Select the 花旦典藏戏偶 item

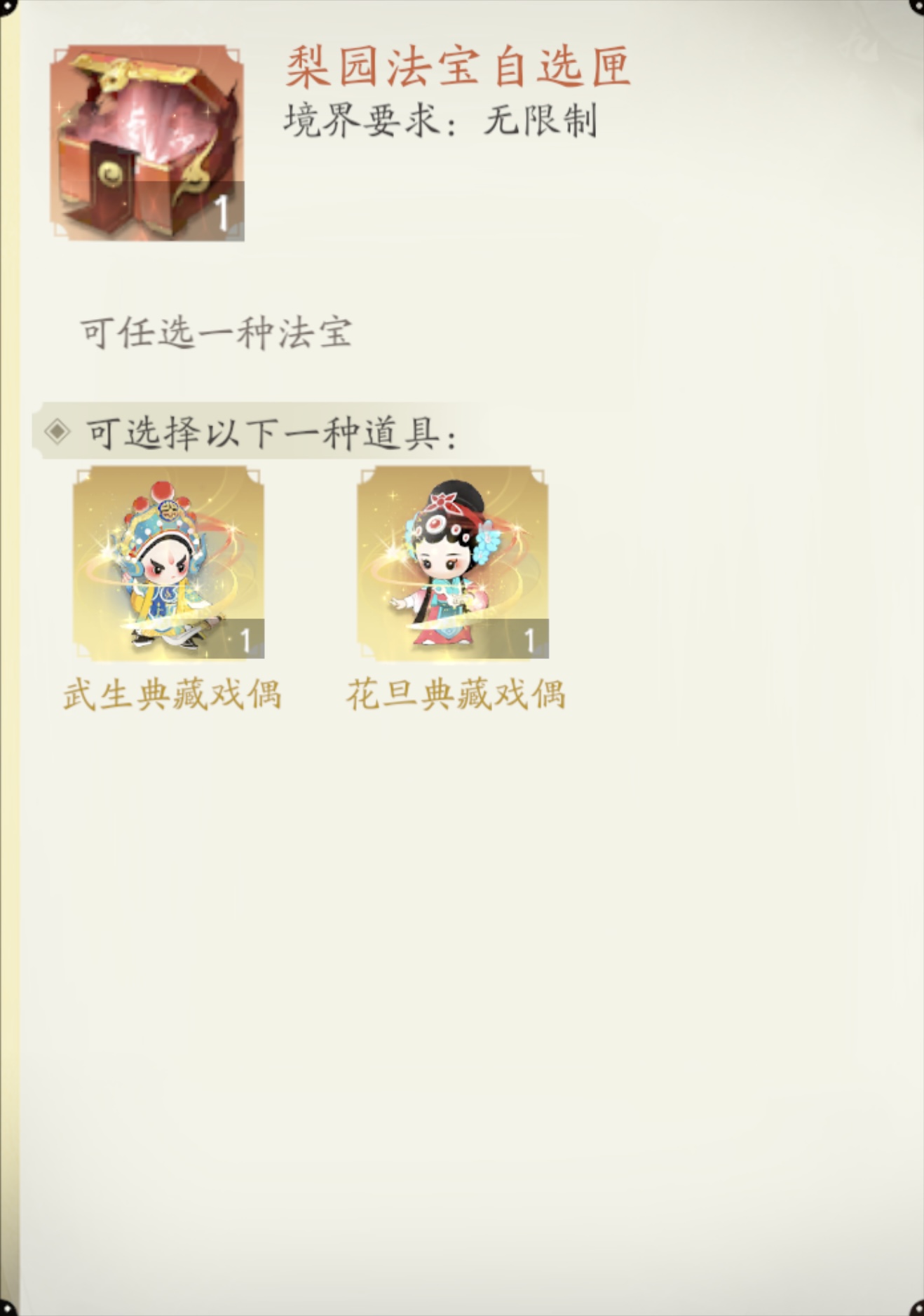tap(452, 563)
